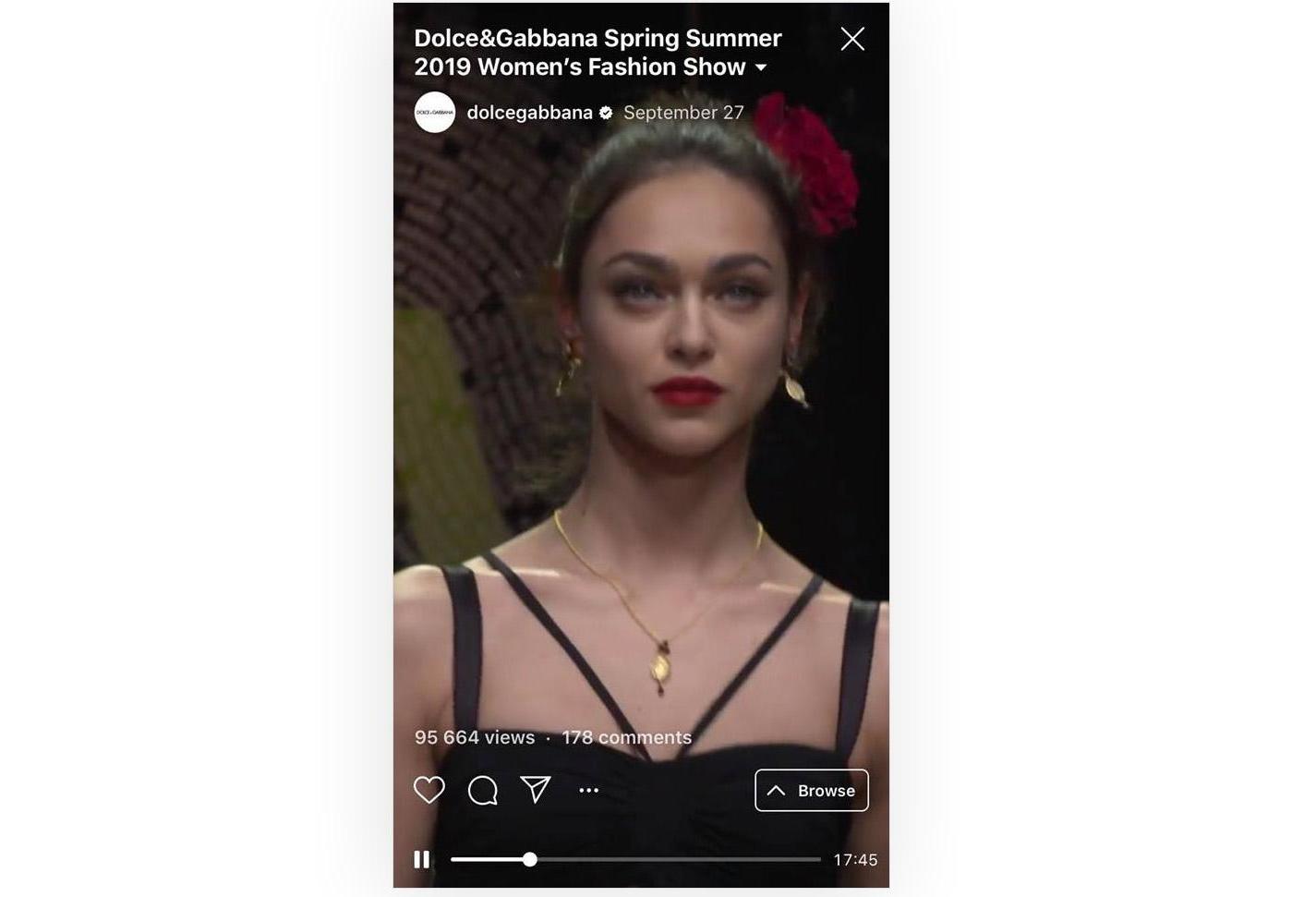Open the dolcegabbana profile
The height and width of the screenshot is (897, 1316).
pos(529,113)
